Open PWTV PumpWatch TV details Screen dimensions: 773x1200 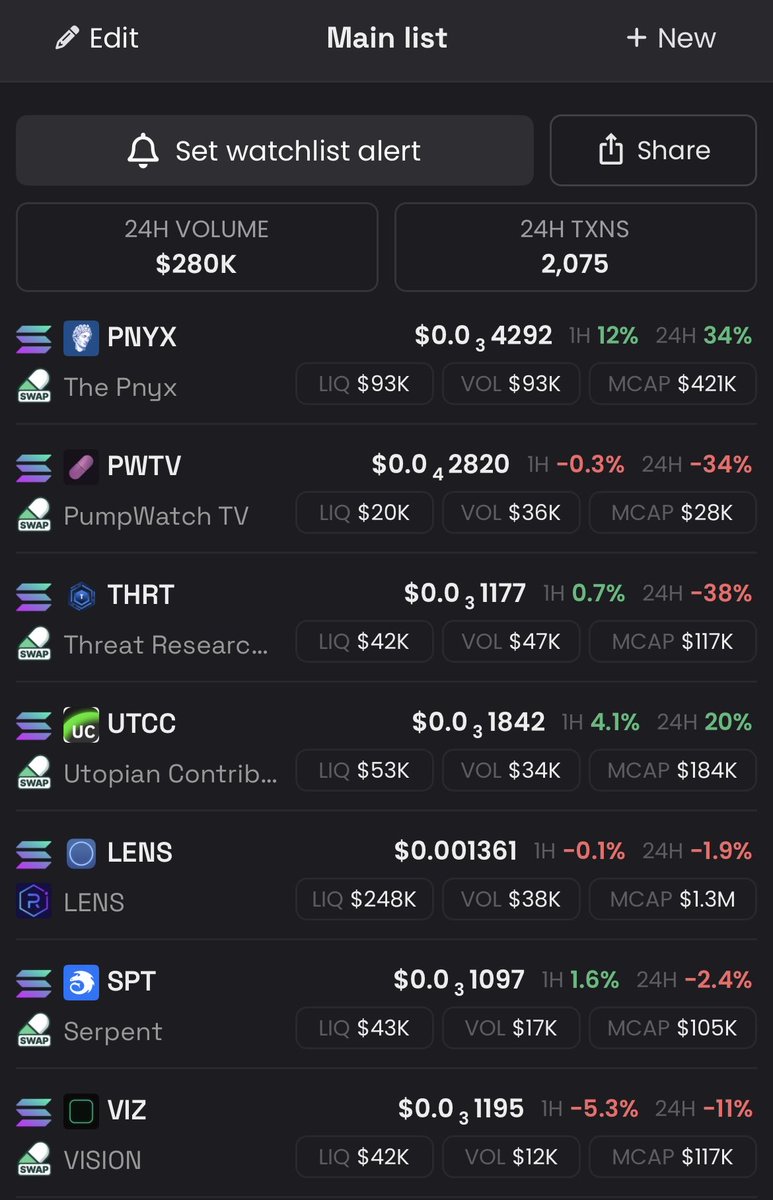point(144,467)
